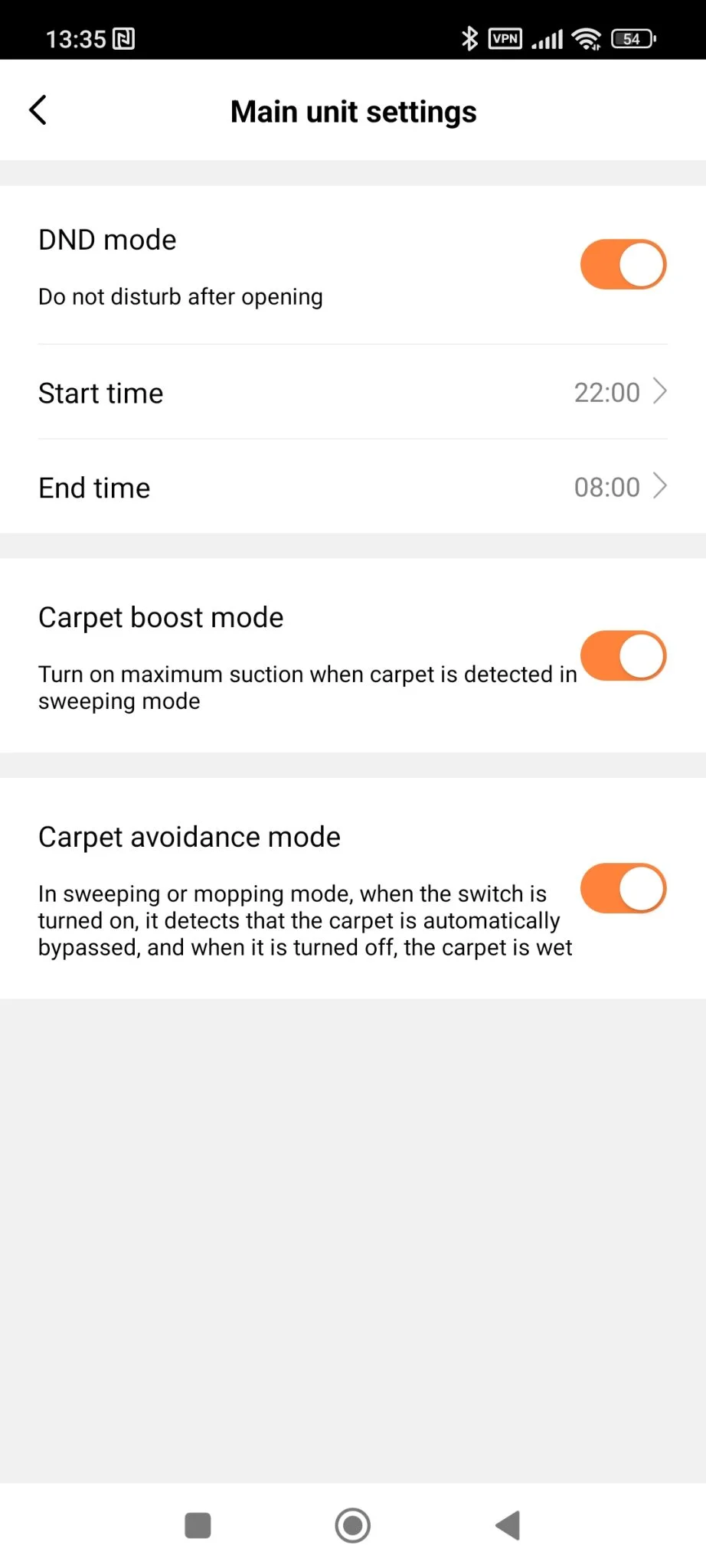Open the End time setting
The height and width of the screenshot is (1568, 706).
pos(352,487)
